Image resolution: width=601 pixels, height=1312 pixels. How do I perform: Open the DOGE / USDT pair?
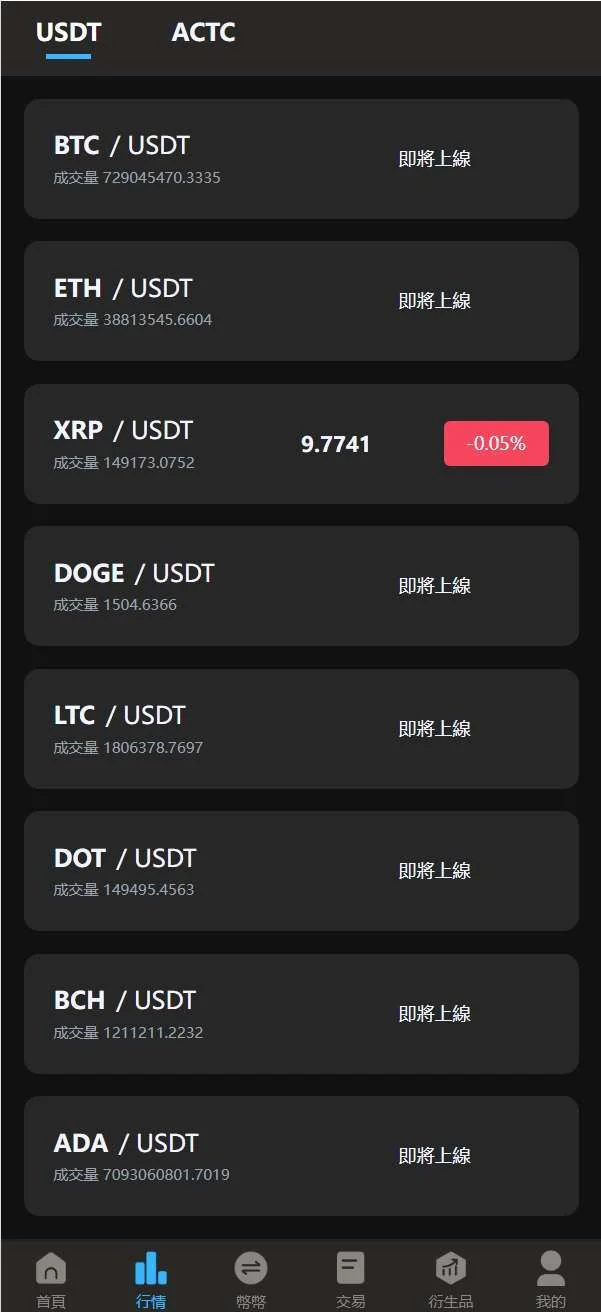300,586
